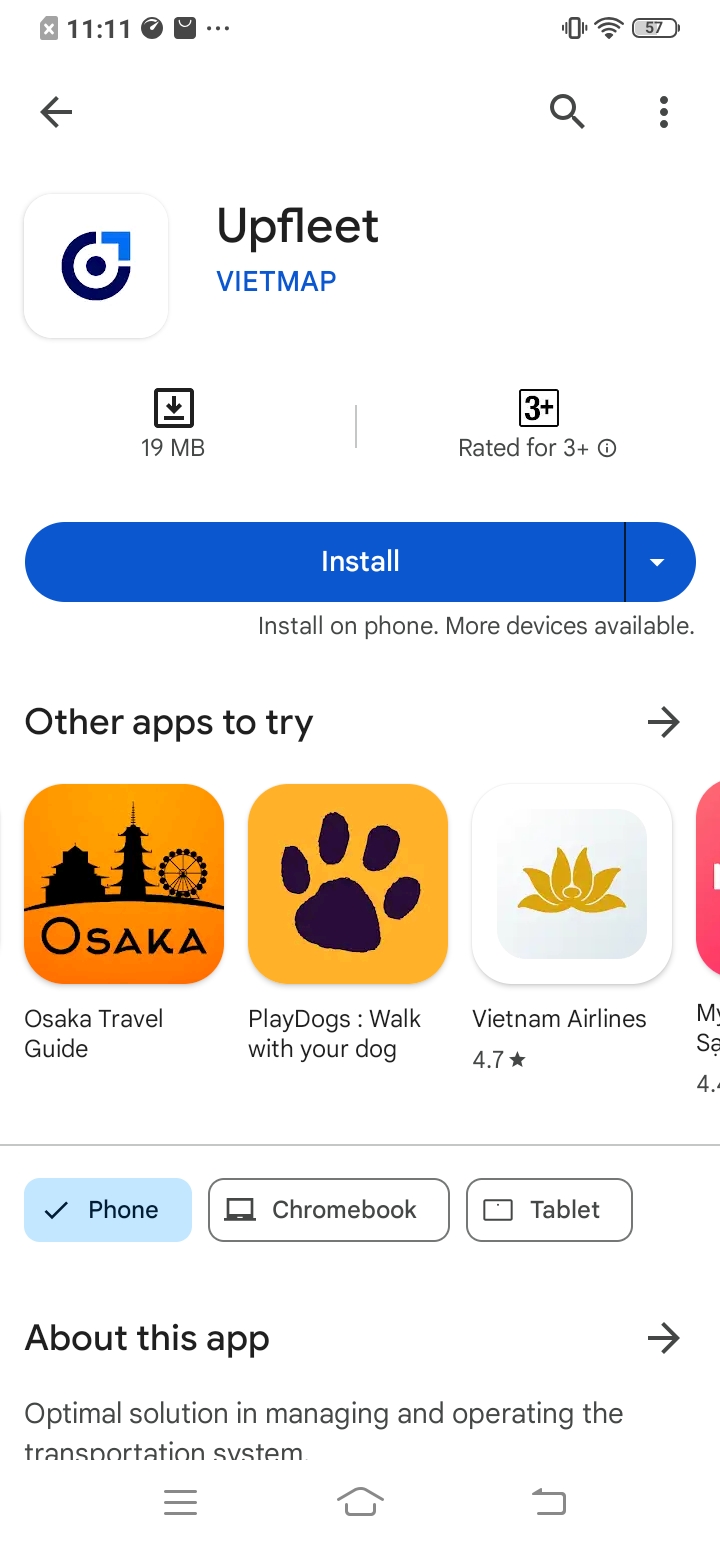Open search in Play Store
Image resolution: width=720 pixels, height=1544 pixels.
(x=567, y=112)
